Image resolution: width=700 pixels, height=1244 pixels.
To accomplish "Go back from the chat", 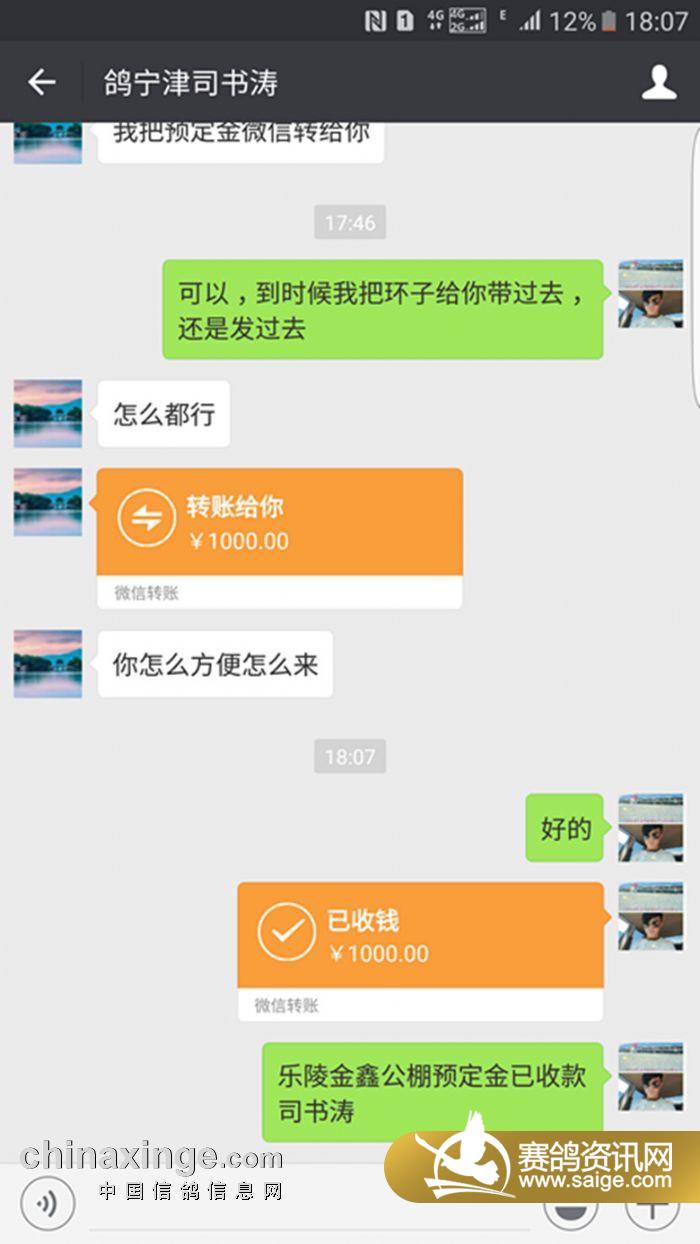I will tap(41, 82).
